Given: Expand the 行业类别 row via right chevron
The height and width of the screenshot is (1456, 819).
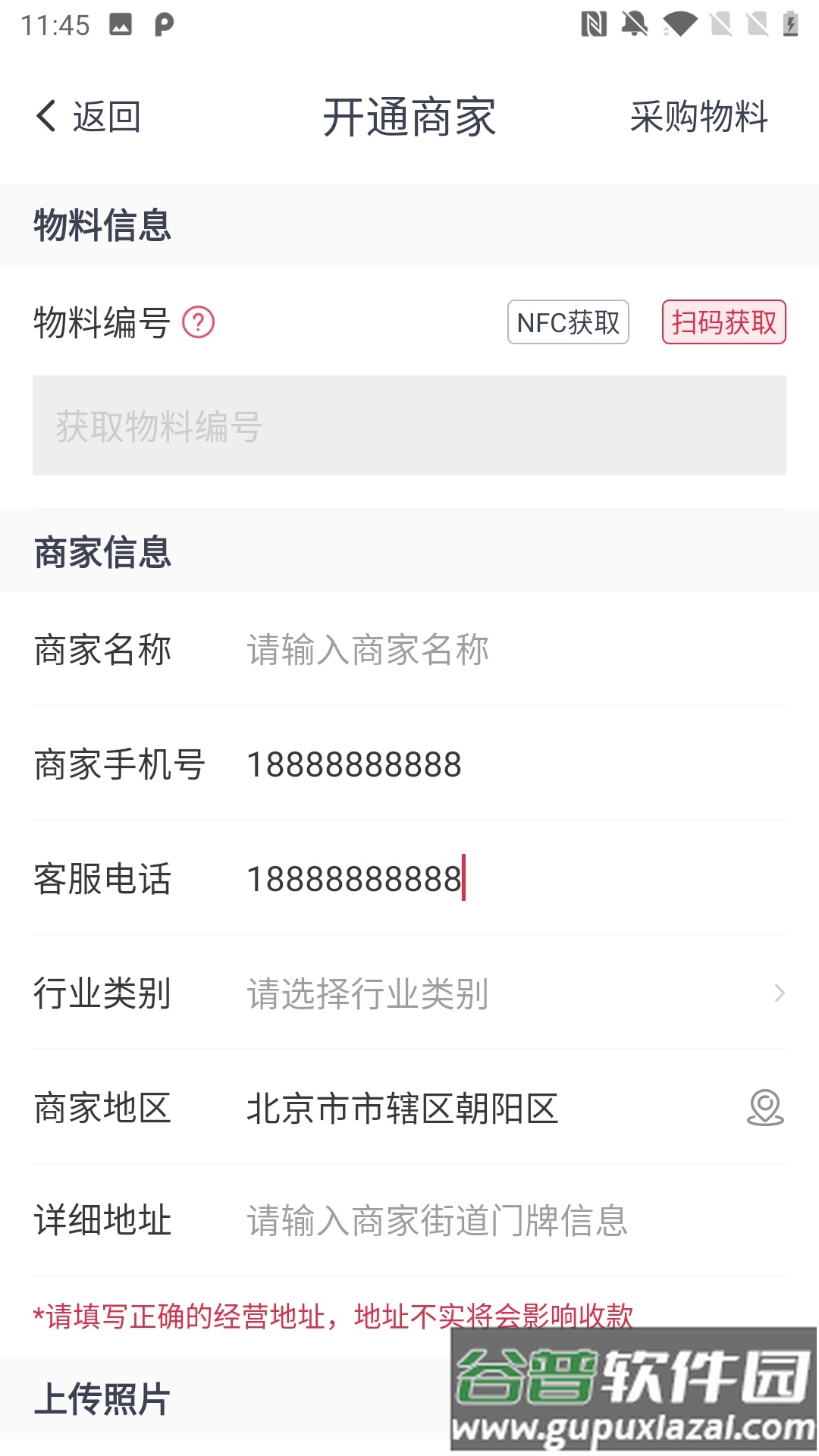Looking at the screenshot, I should (x=779, y=993).
